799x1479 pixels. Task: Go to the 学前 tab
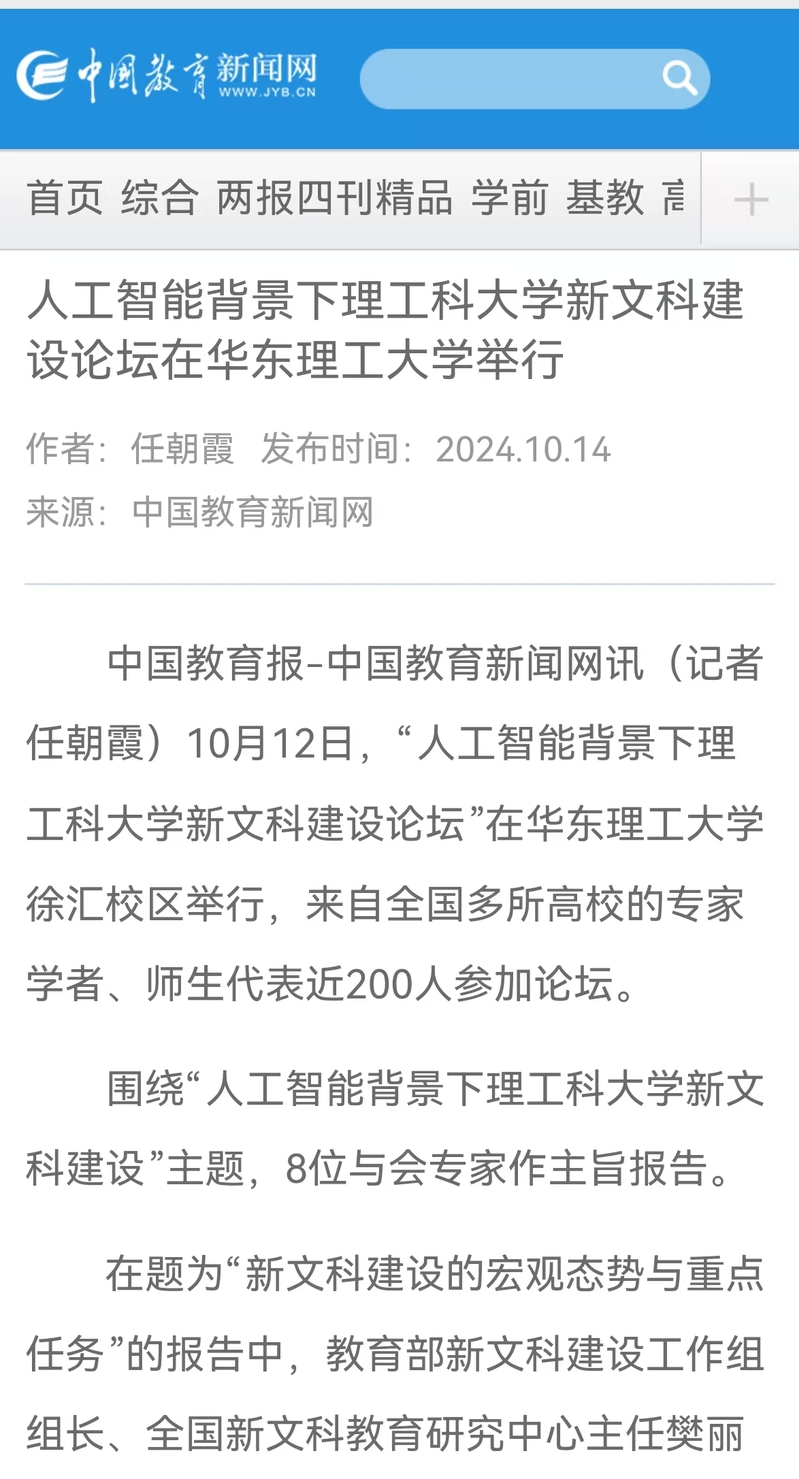(x=510, y=198)
